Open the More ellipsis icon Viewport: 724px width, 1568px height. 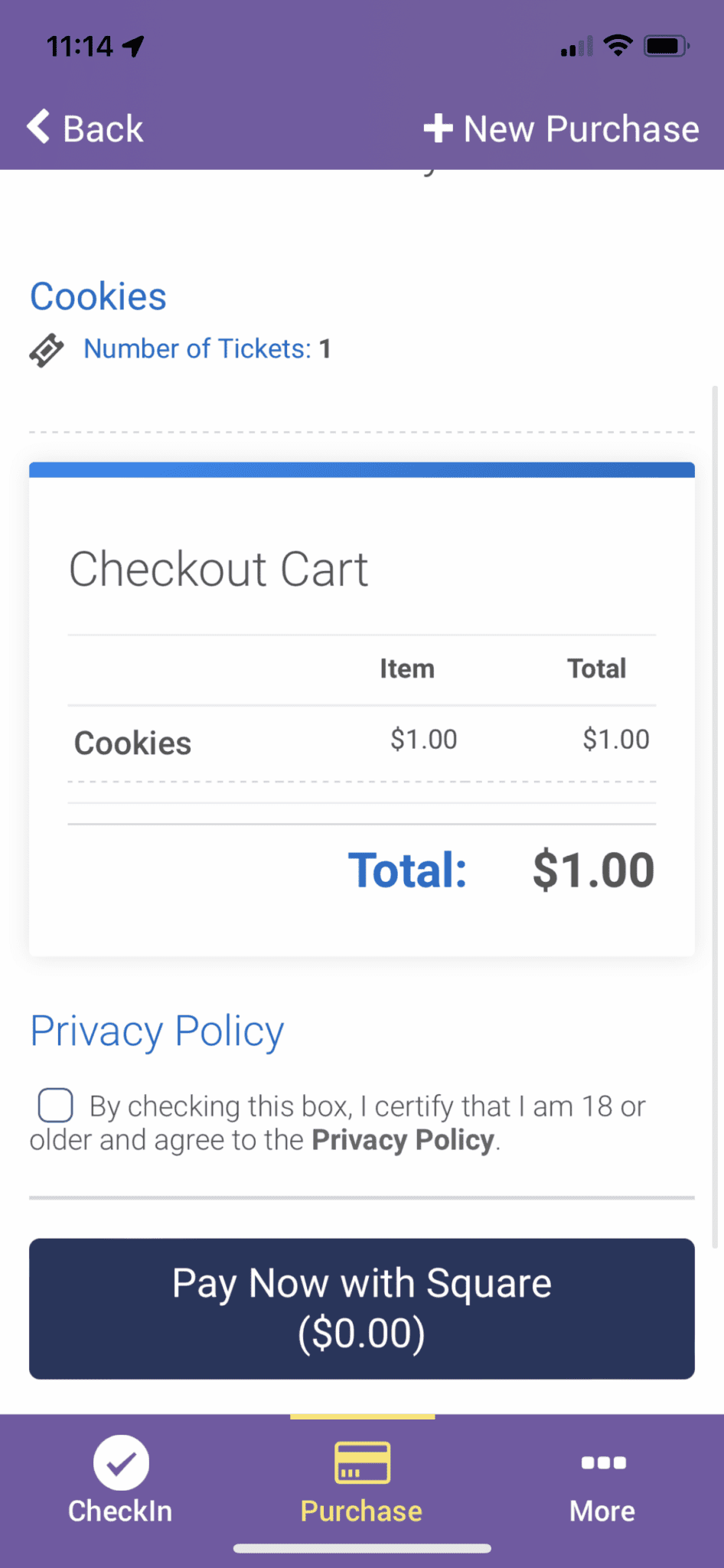point(602,1462)
